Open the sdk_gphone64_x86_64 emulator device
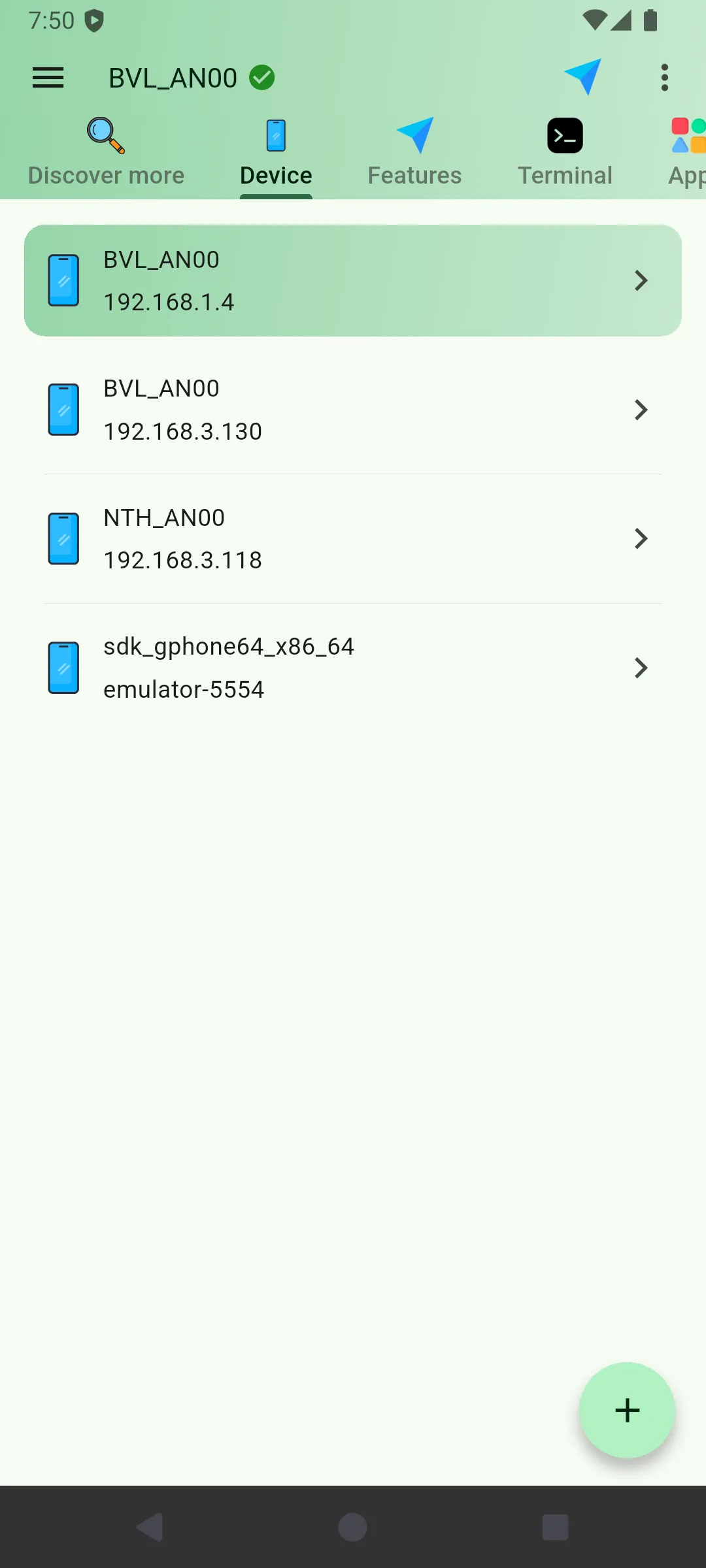This screenshot has height=1568, width=706. click(353, 668)
